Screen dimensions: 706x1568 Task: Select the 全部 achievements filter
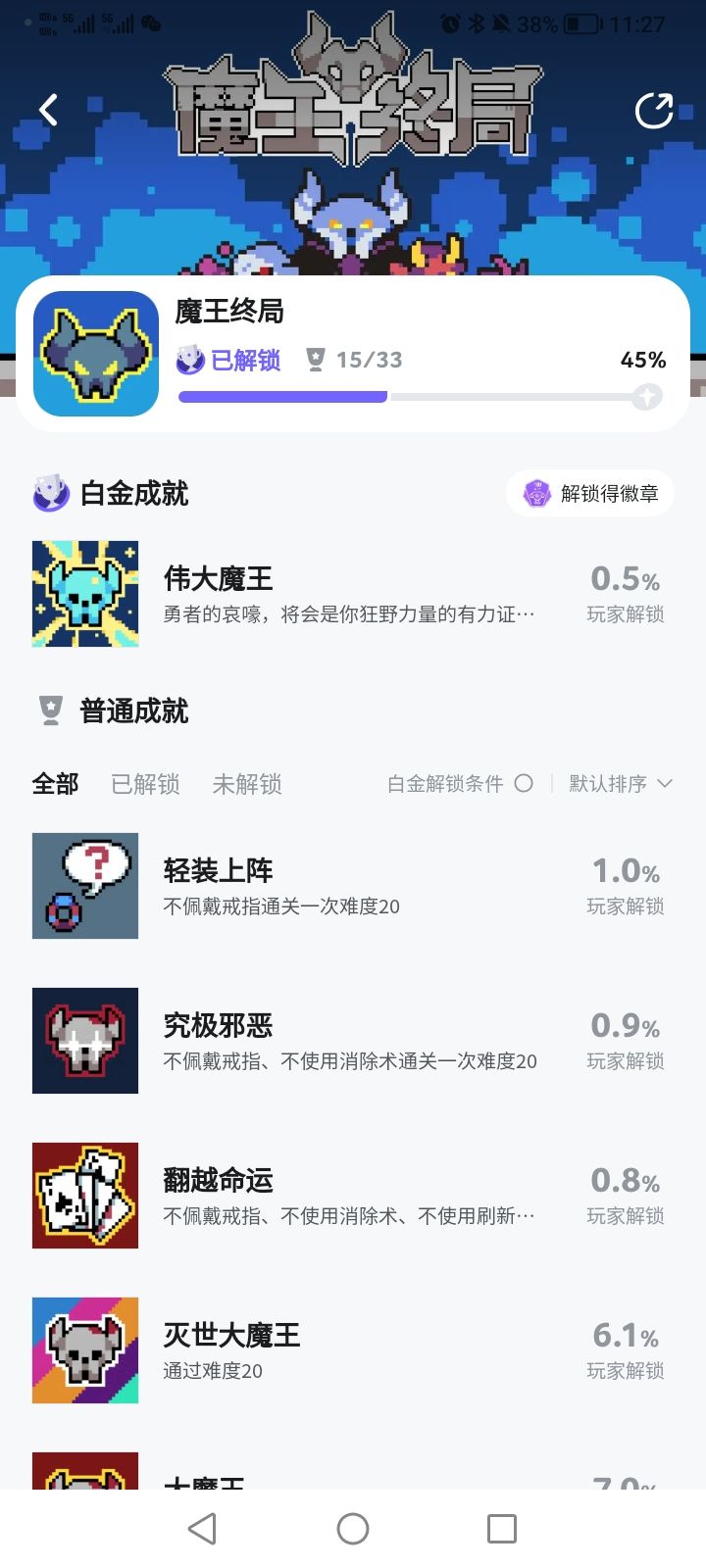pyautogui.click(x=55, y=784)
